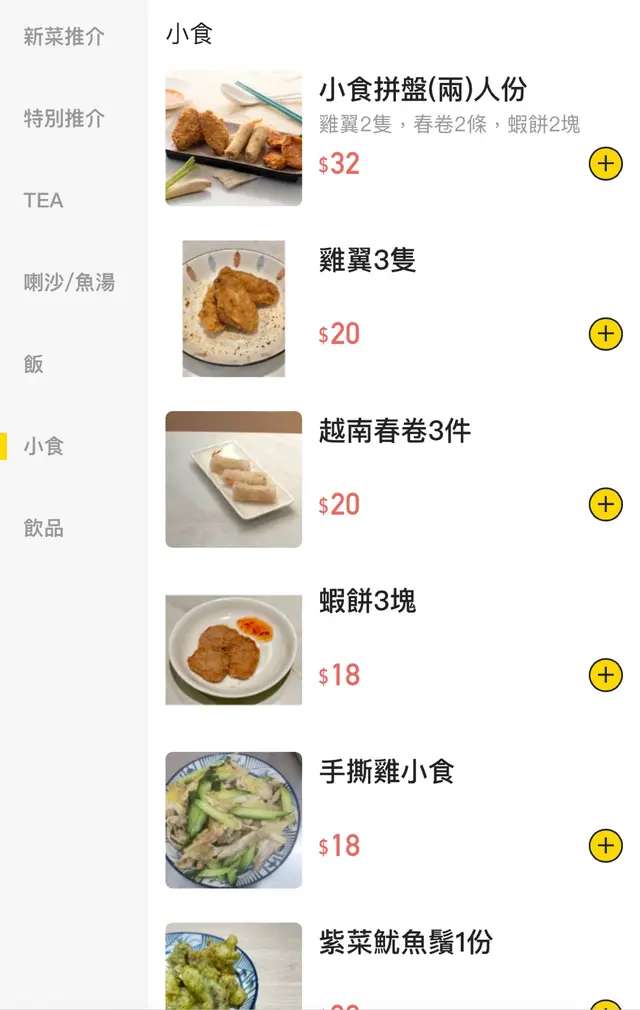The width and height of the screenshot is (640, 1010).
Task: Add 手撕雞小食 to the order
Action: (x=605, y=846)
